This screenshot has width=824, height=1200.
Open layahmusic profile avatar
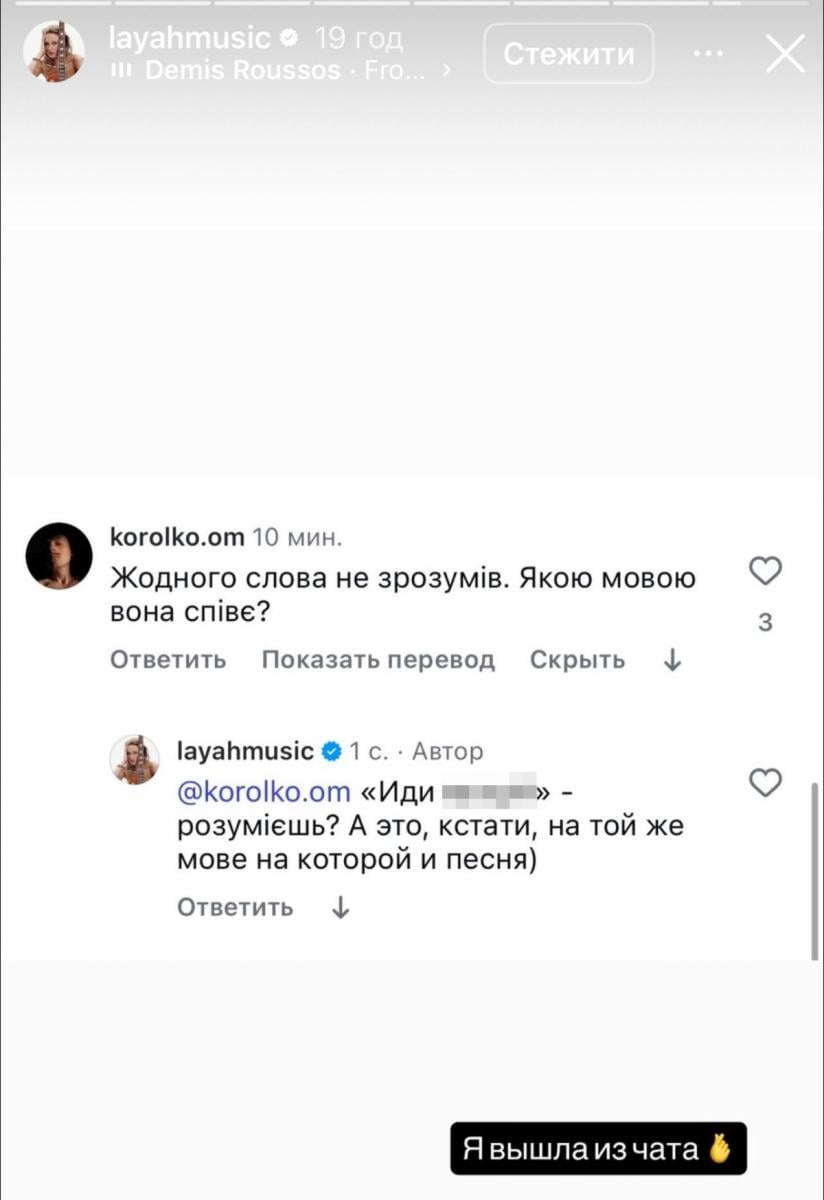(54, 52)
